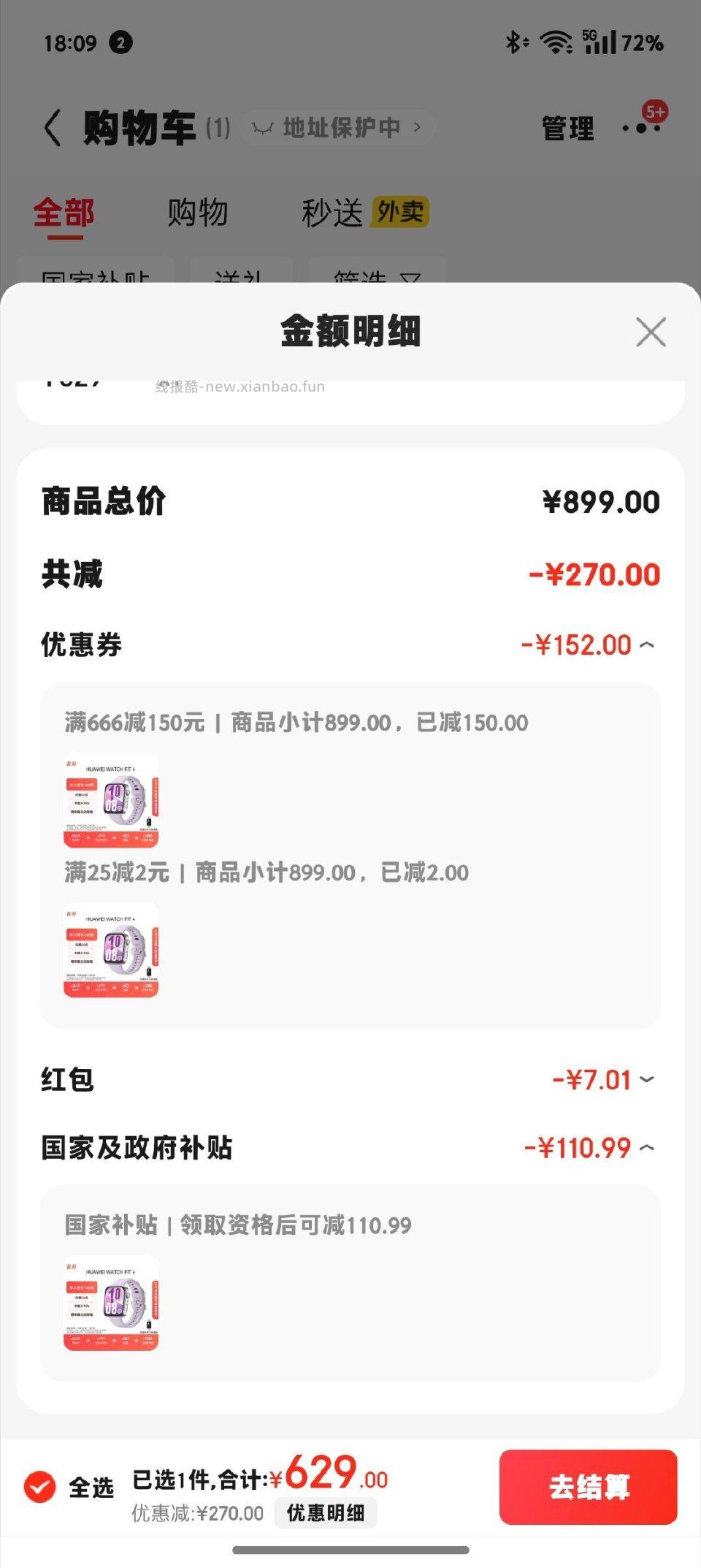Expand the 红包 red packet details

[x=646, y=1079]
